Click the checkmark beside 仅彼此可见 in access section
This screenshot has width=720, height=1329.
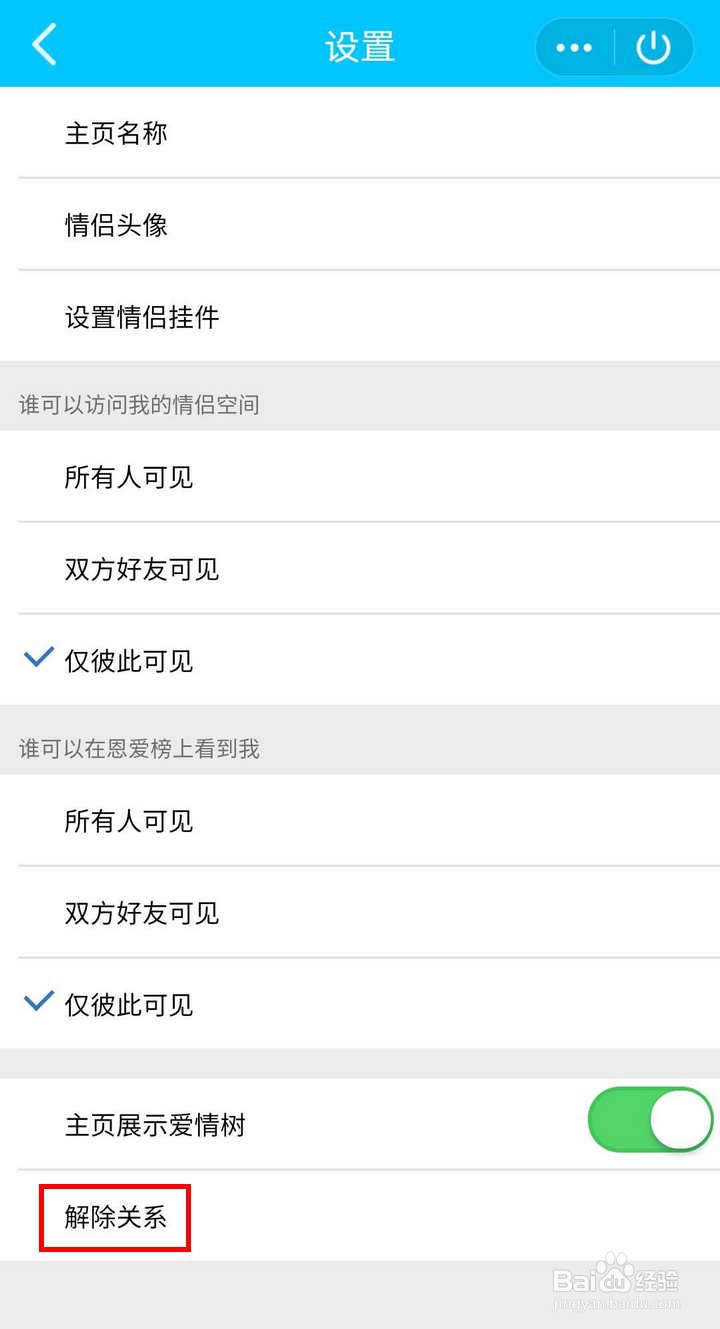pyautogui.click(x=37, y=657)
